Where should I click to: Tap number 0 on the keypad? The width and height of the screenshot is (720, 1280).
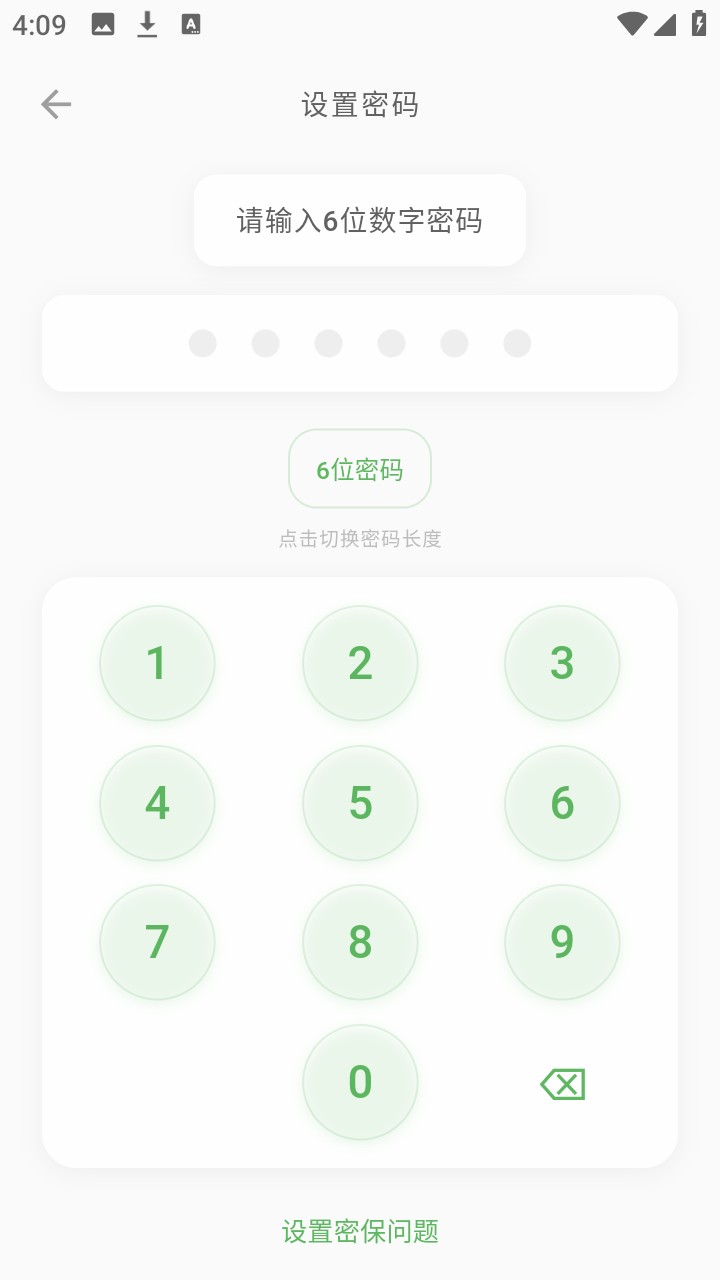[x=360, y=1082]
